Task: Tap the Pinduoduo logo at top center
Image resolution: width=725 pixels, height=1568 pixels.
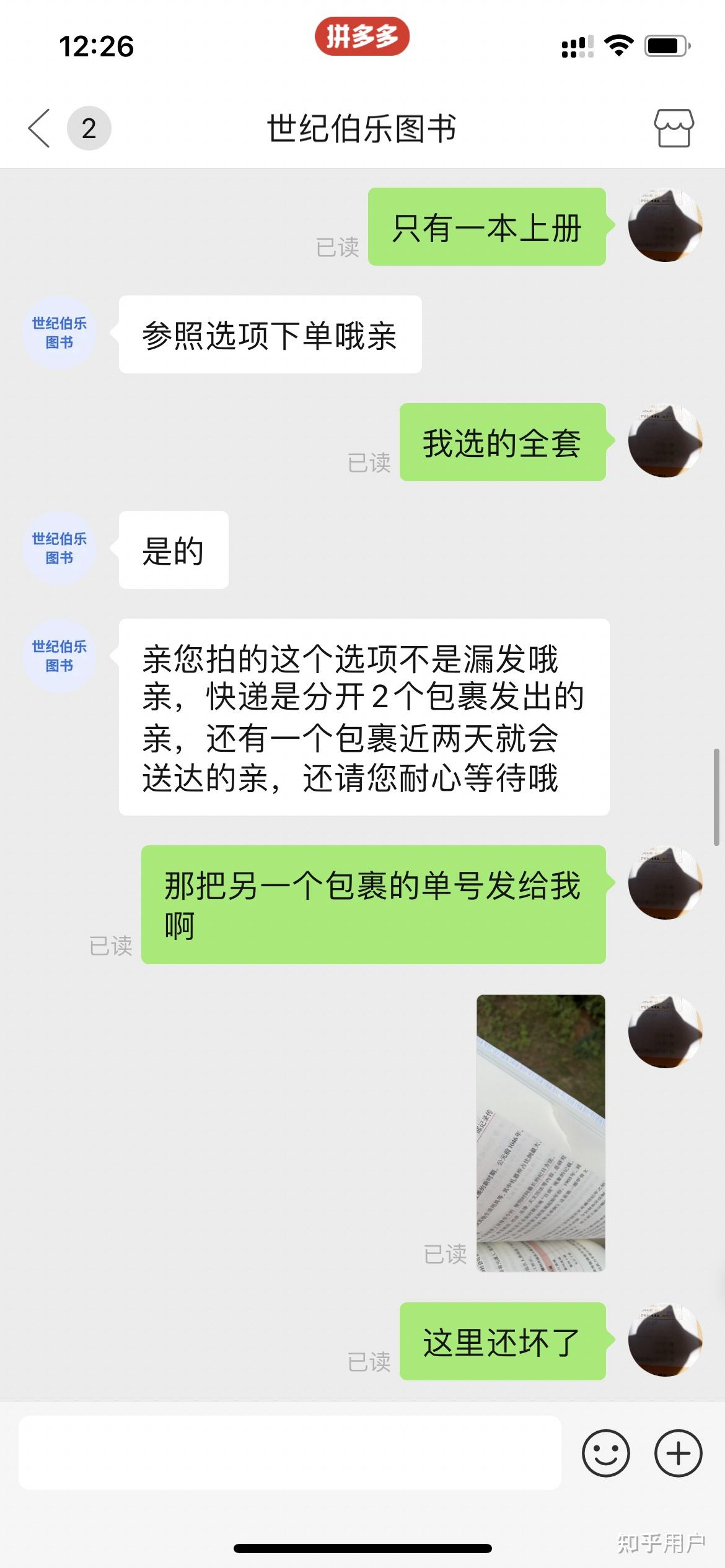Action: 362,37
